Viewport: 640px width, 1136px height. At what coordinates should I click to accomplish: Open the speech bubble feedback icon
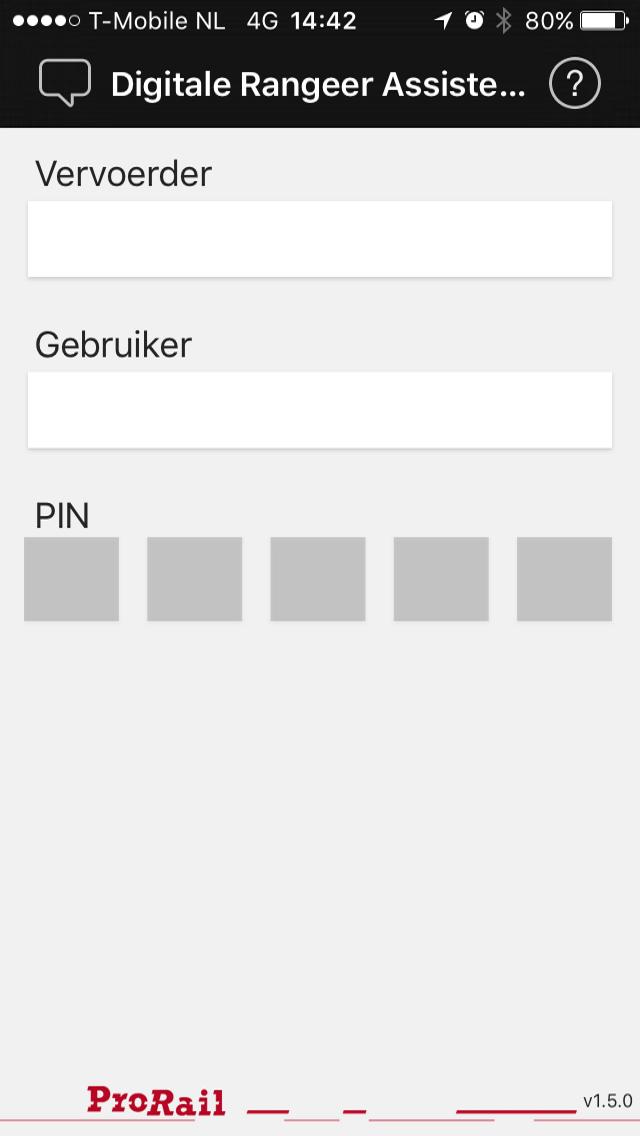pyautogui.click(x=65, y=83)
